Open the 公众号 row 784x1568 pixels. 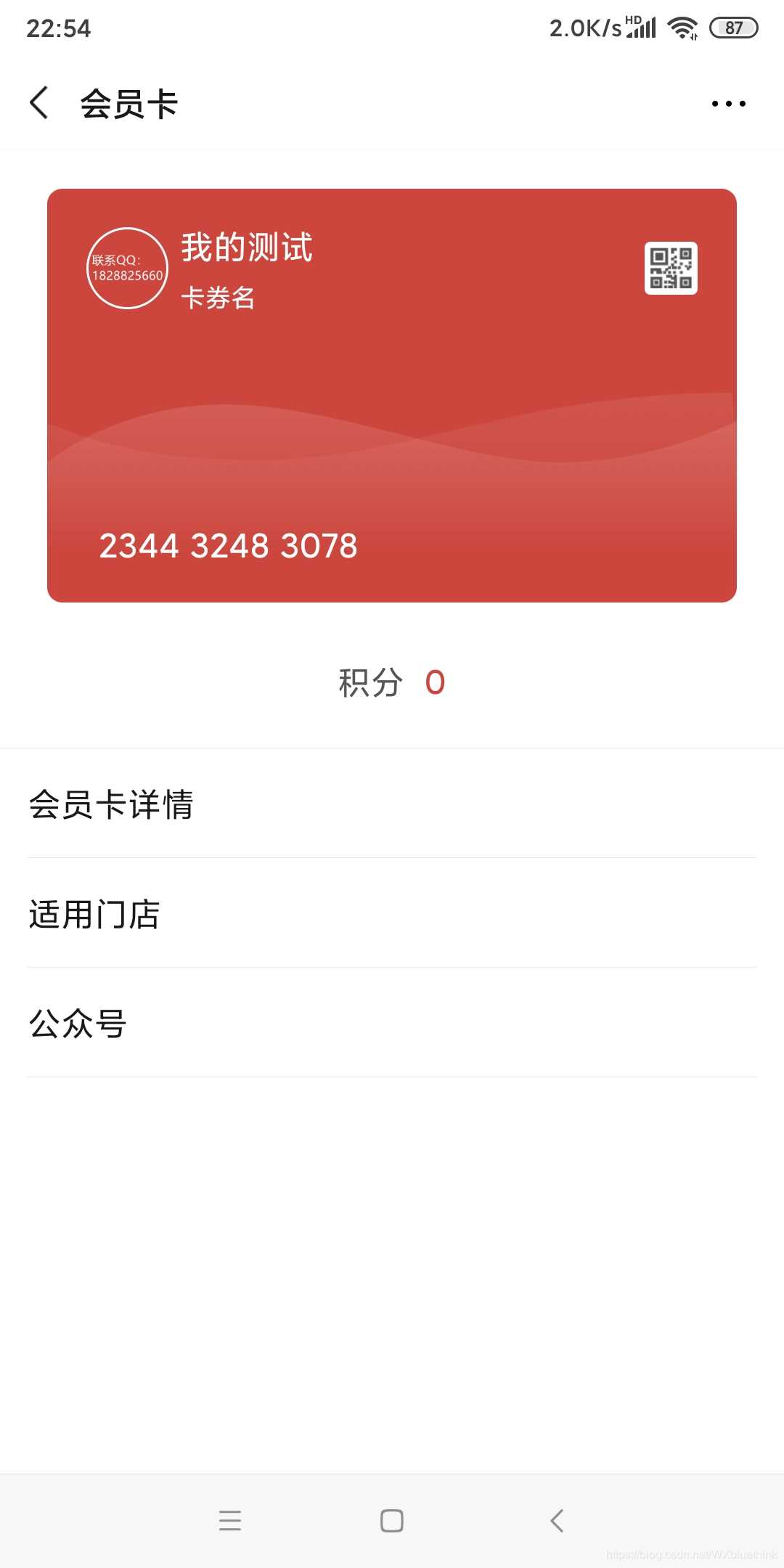point(392,1024)
